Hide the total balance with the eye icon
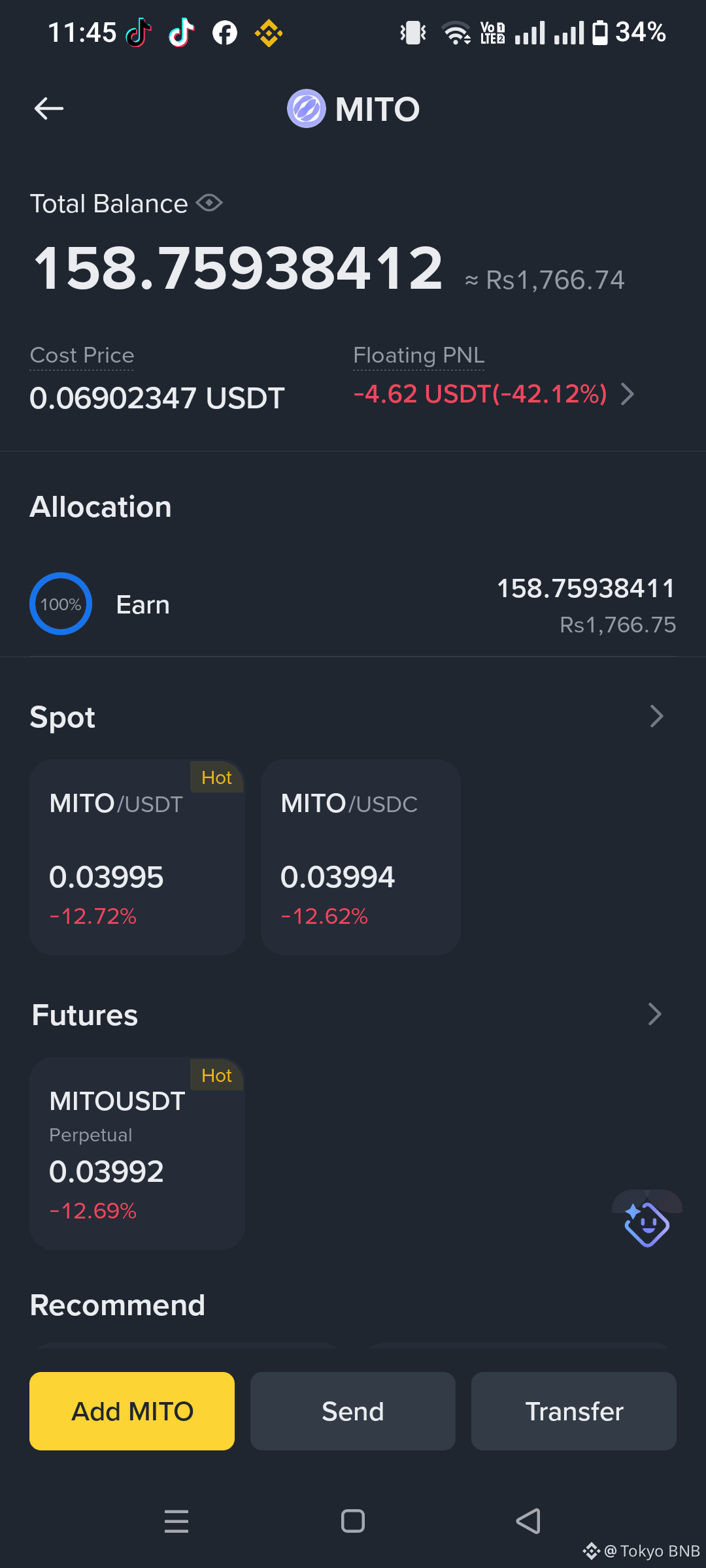The width and height of the screenshot is (706, 1568). click(x=209, y=203)
